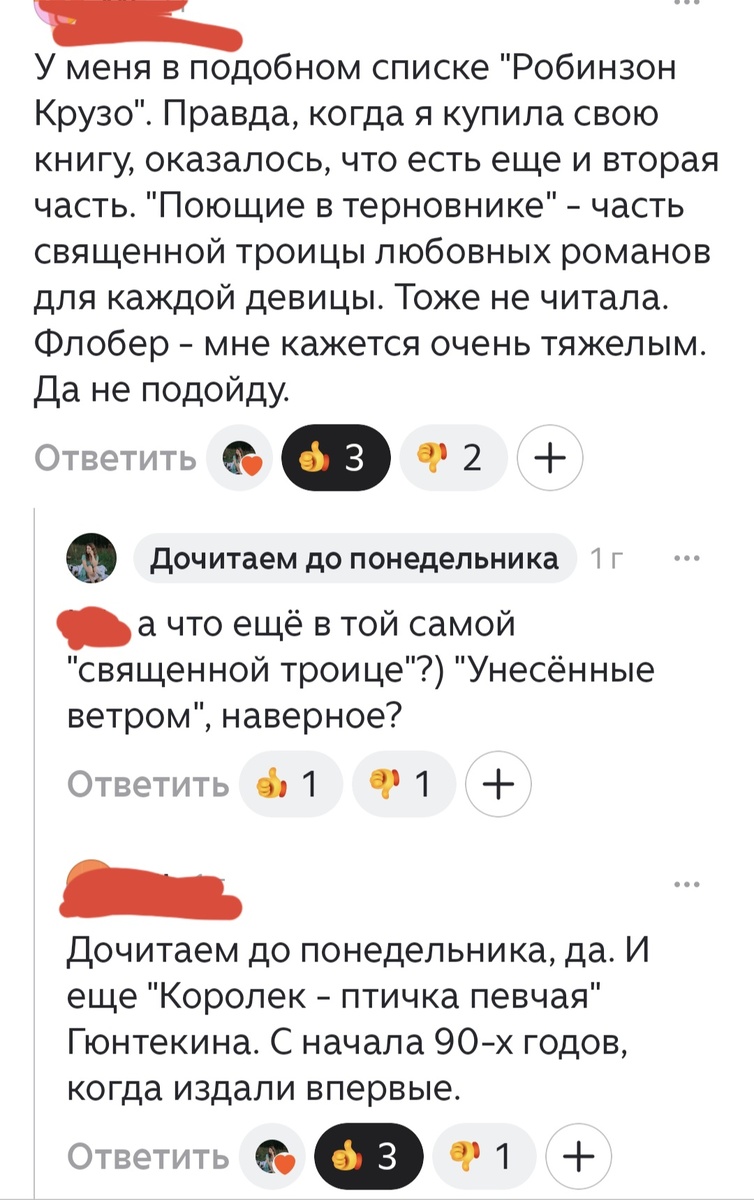Viewport: 754px width, 1200px height.
Task: Open the plus reaction picker on the first comment
Action: coord(549,457)
